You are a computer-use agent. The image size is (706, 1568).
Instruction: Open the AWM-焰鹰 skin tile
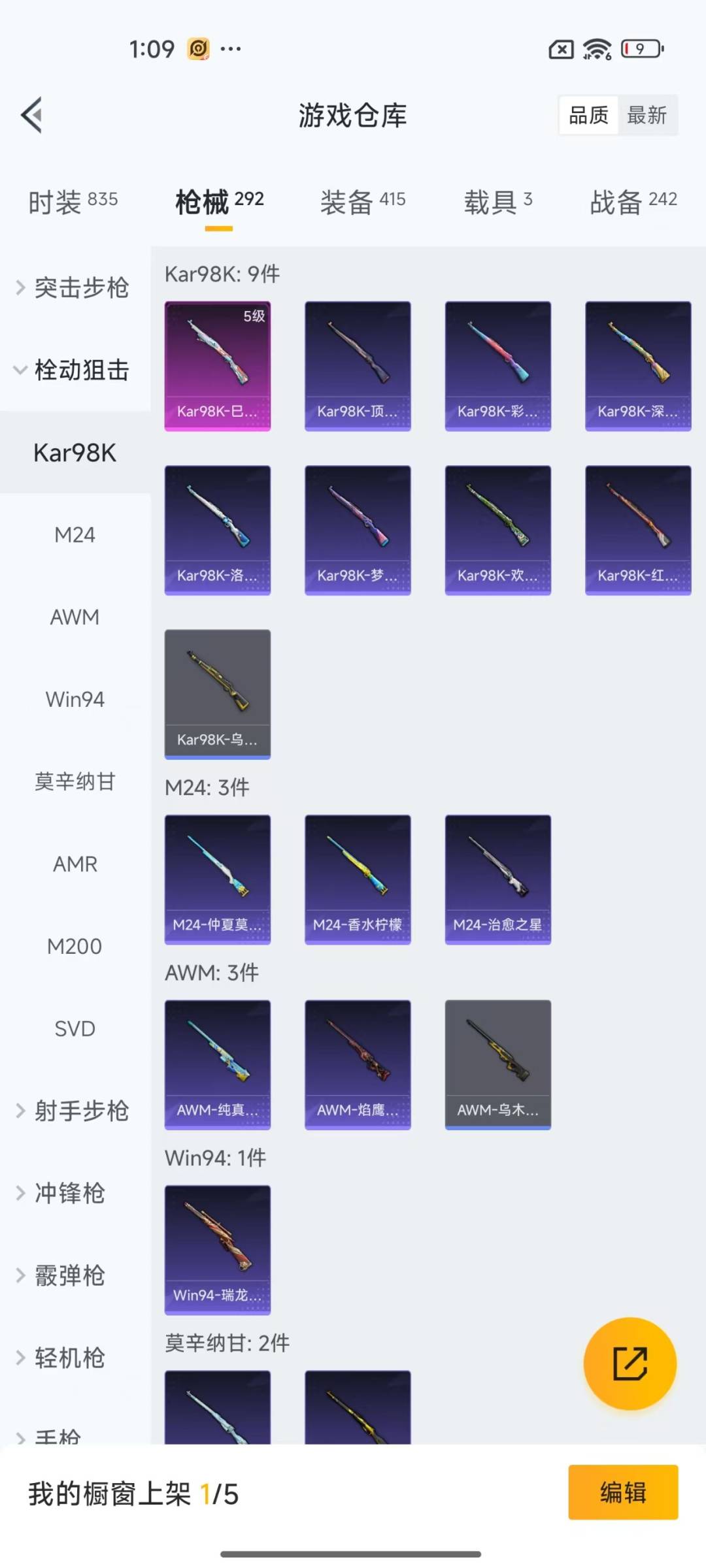358,1064
